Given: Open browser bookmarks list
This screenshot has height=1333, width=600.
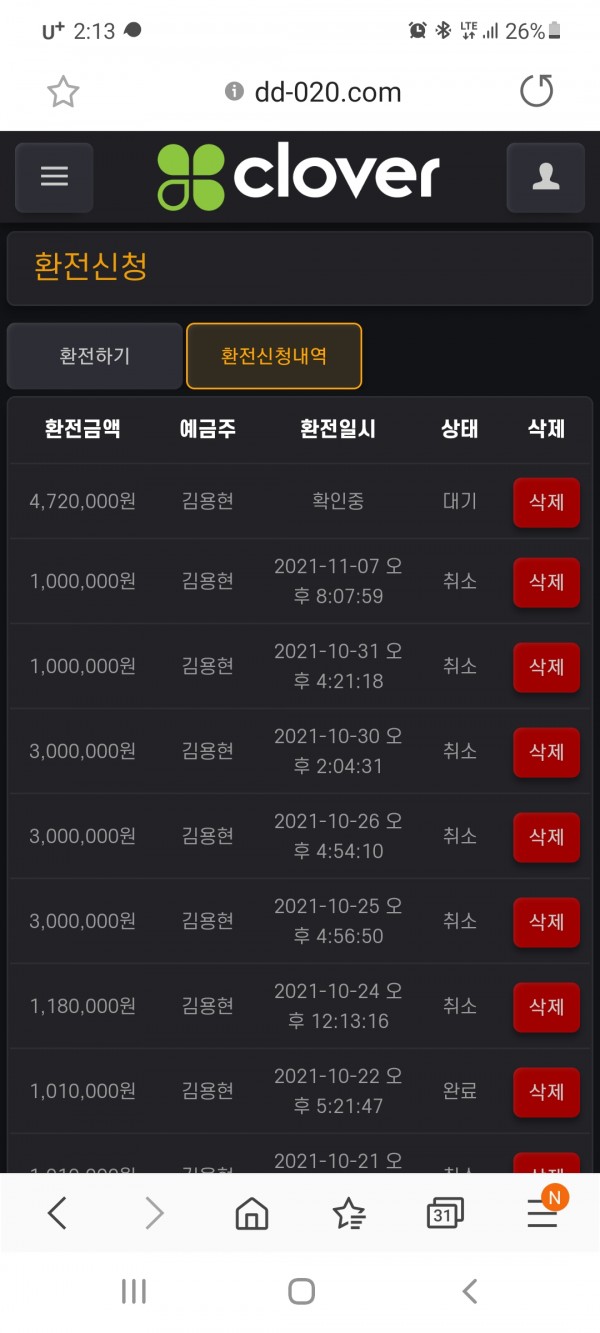Looking at the screenshot, I should pyautogui.click(x=348, y=1213).
